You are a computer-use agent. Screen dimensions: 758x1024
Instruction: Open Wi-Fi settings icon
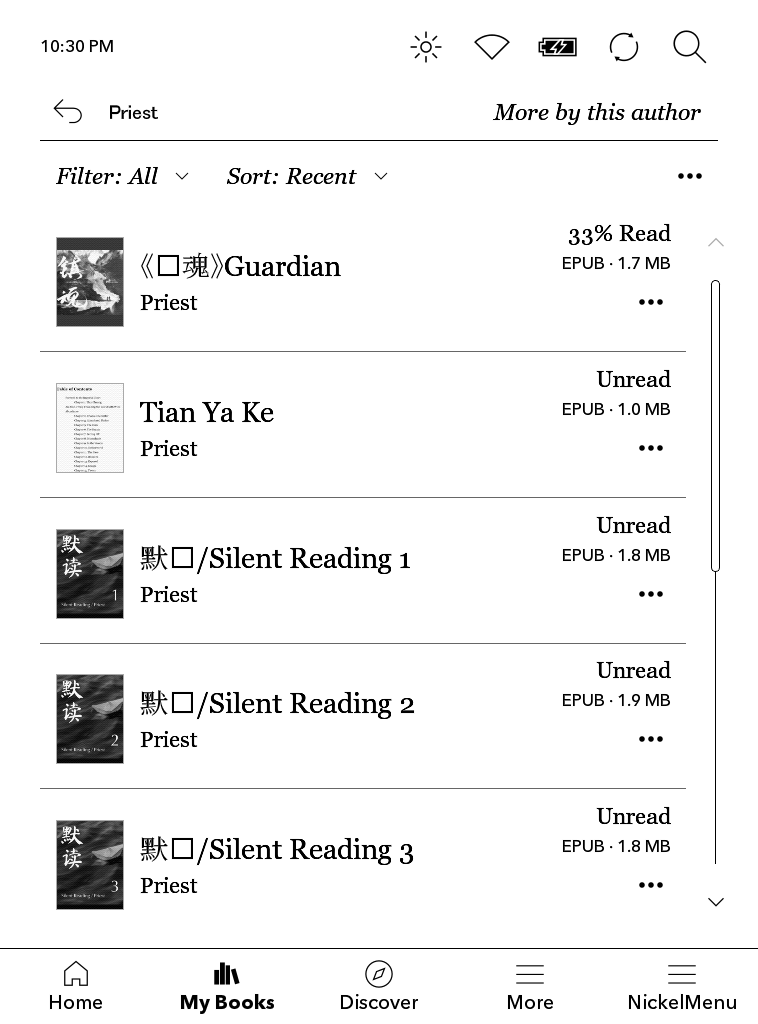coord(491,47)
